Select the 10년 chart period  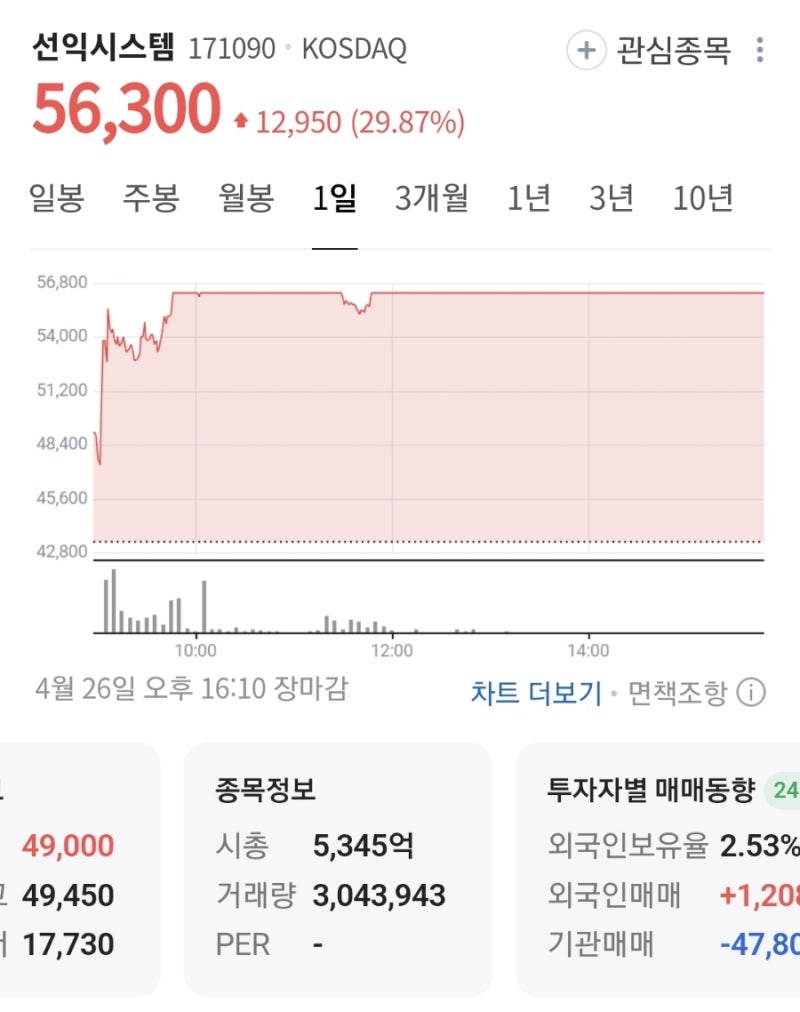click(703, 198)
